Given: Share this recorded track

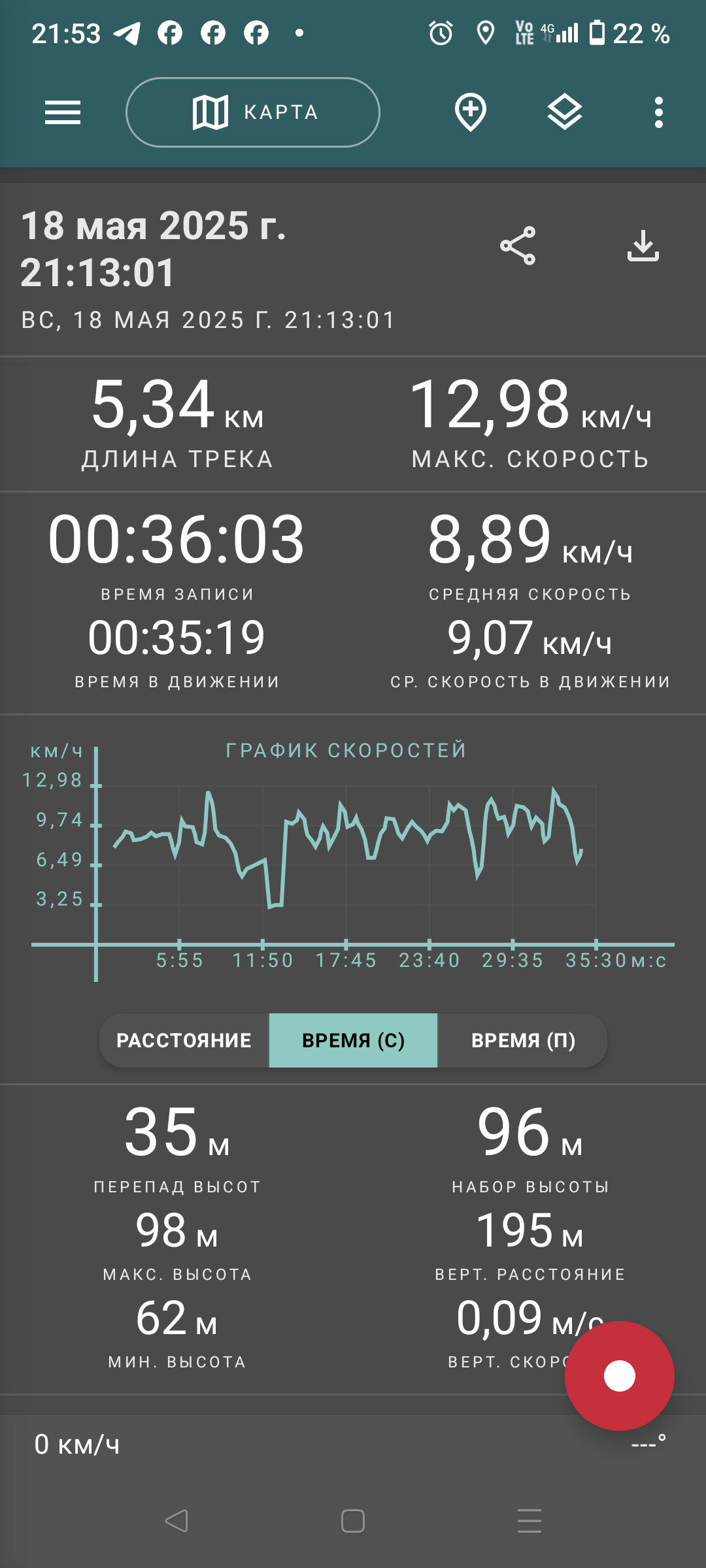Looking at the screenshot, I should pyautogui.click(x=518, y=246).
